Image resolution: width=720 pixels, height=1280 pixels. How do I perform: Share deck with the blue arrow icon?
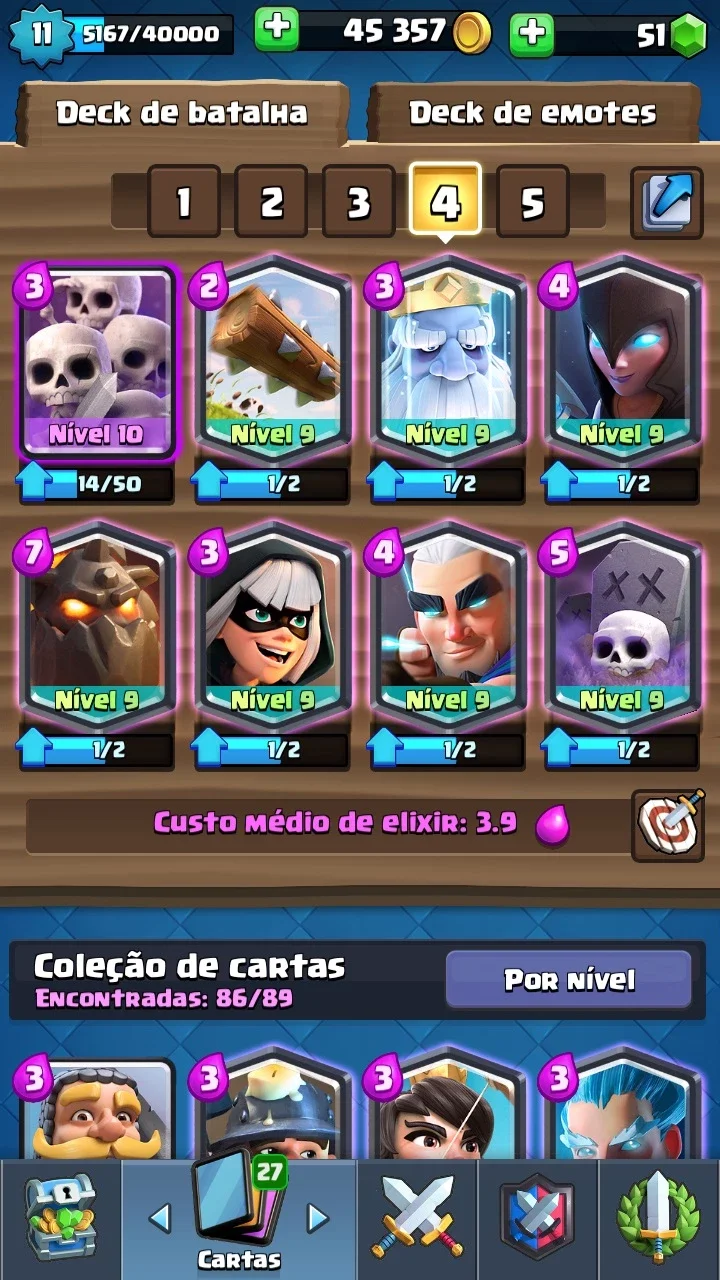(x=666, y=201)
